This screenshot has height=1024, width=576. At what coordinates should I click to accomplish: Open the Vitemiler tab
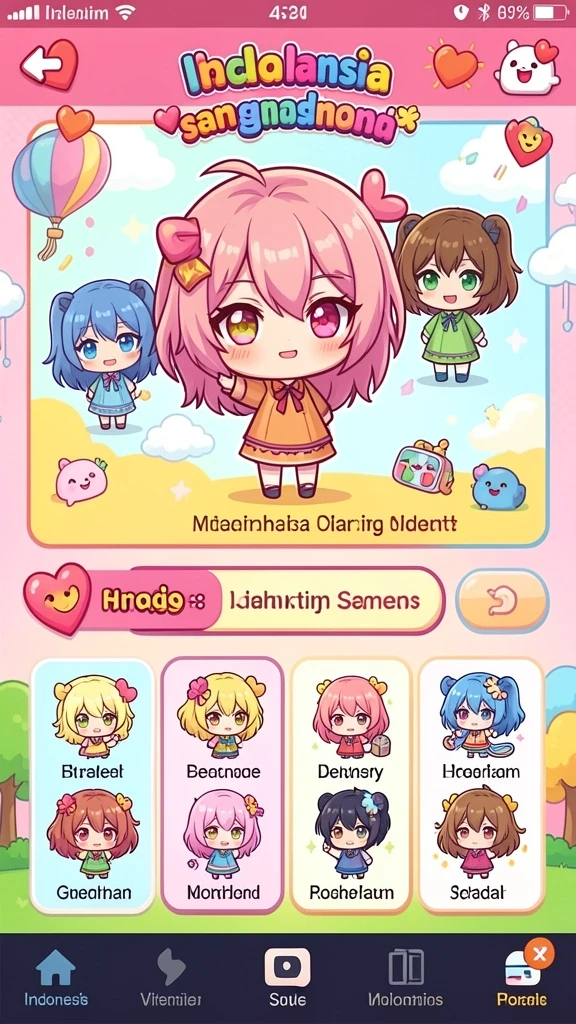coord(171,978)
